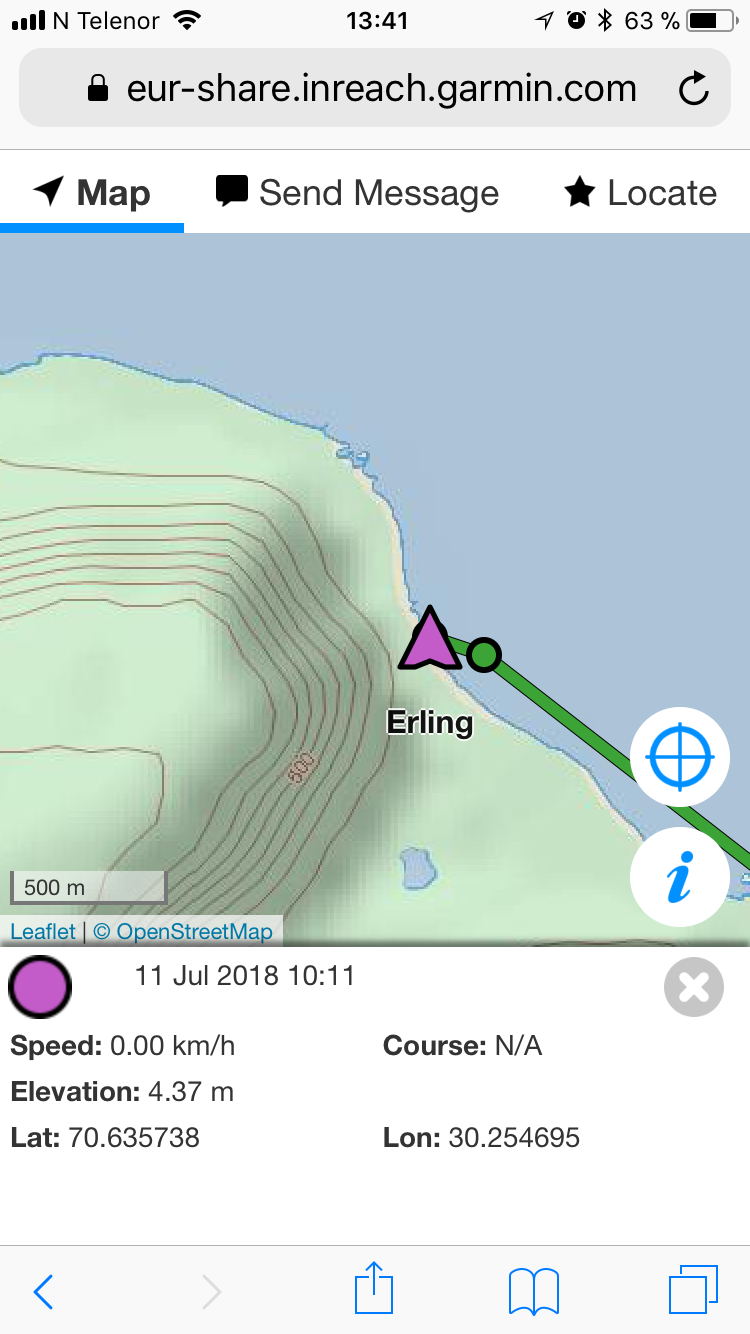Tap the eur-share.inreach.garmin.com address bar
Screen dimensions: 750x1334
tap(380, 89)
